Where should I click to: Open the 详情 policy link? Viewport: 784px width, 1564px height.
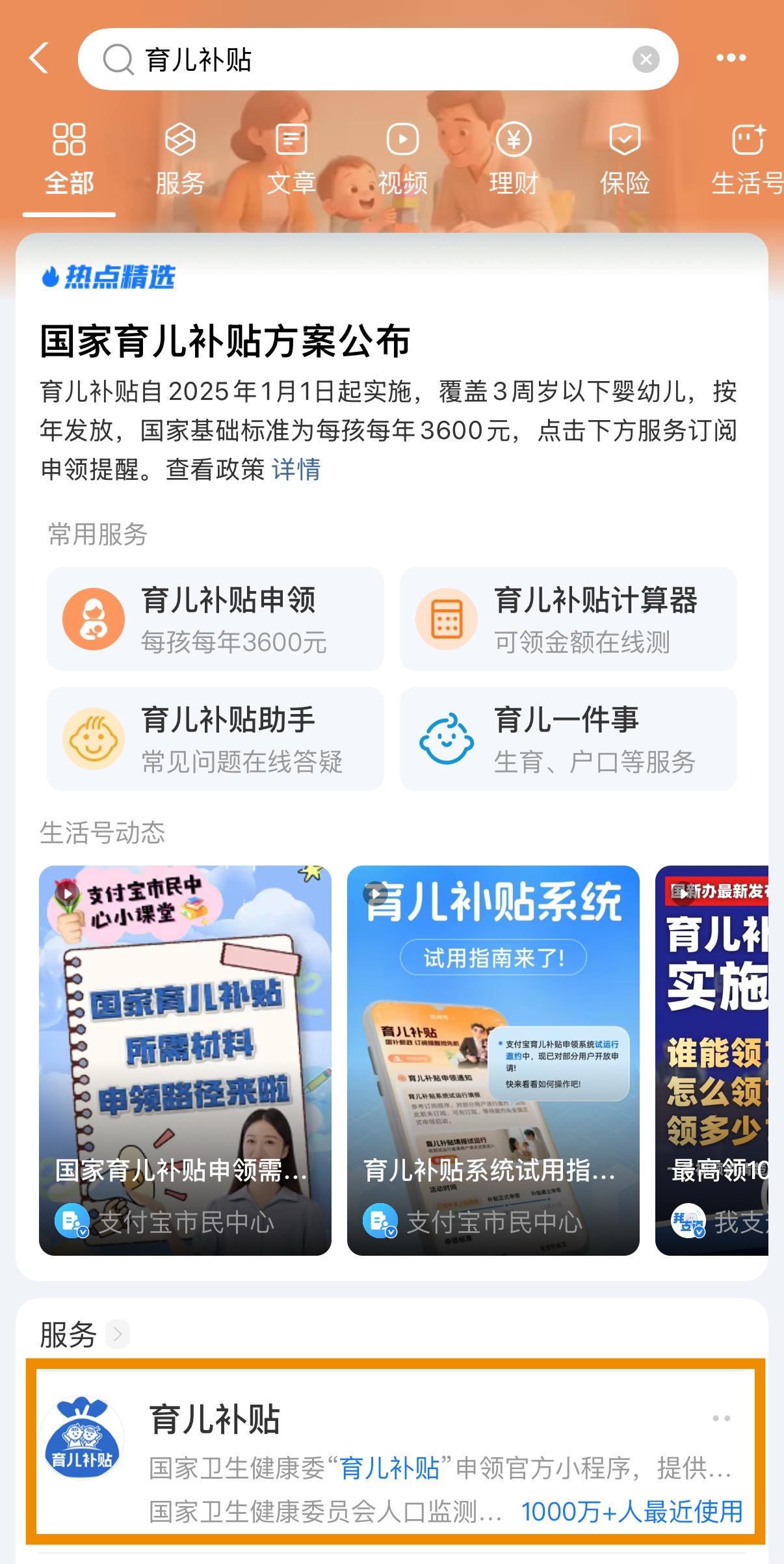click(x=296, y=470)
